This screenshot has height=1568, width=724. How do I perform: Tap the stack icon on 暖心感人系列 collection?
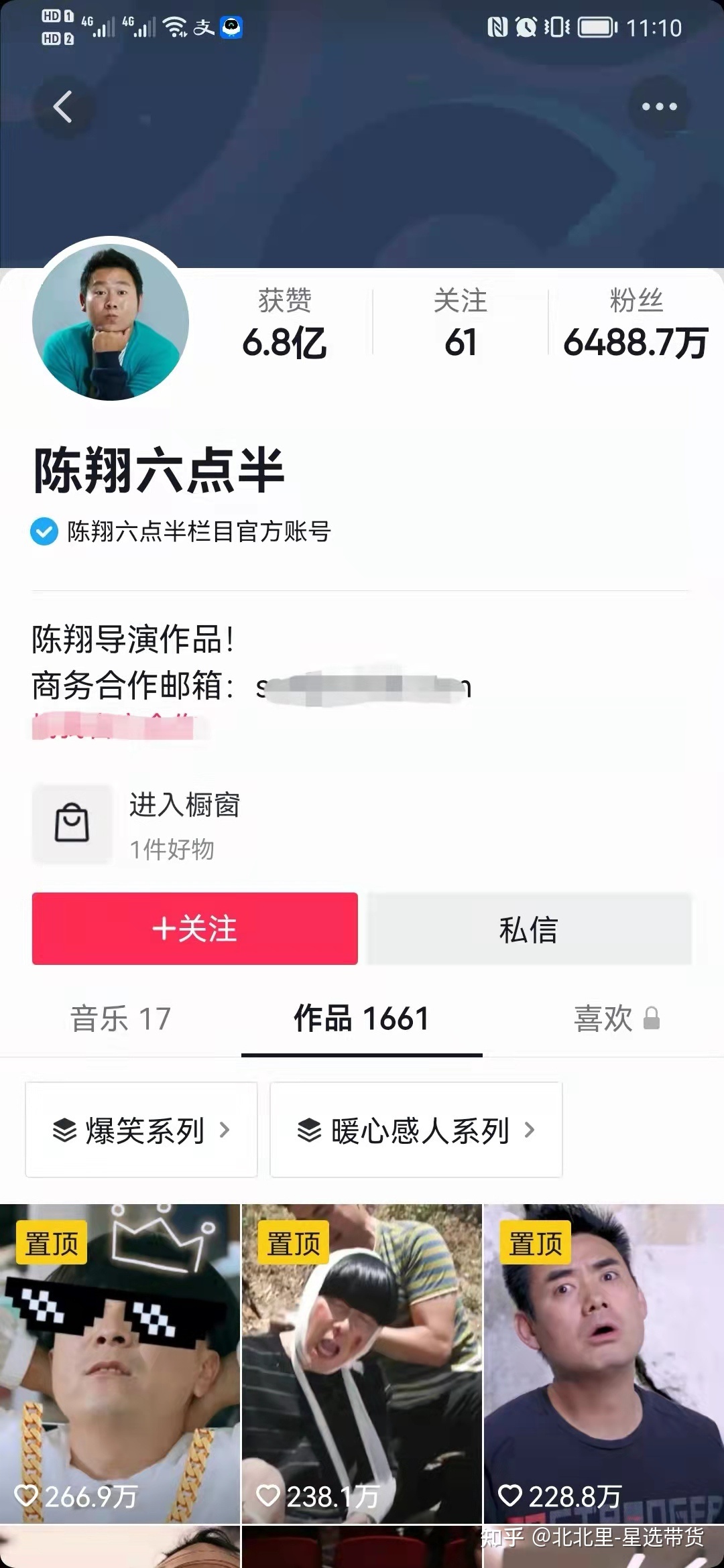308,1129
